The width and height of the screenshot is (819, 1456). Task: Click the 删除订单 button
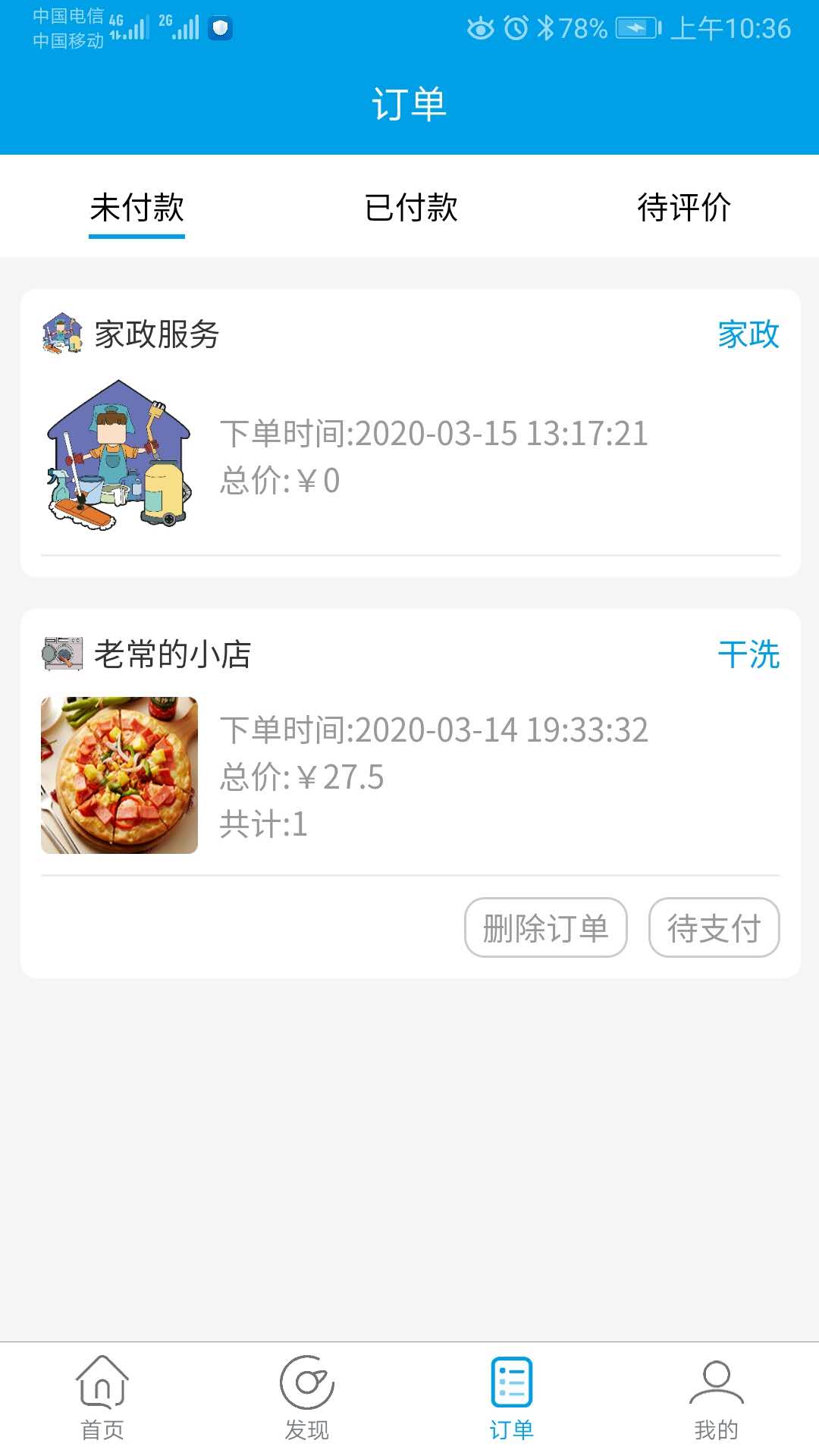click(545, 927)
